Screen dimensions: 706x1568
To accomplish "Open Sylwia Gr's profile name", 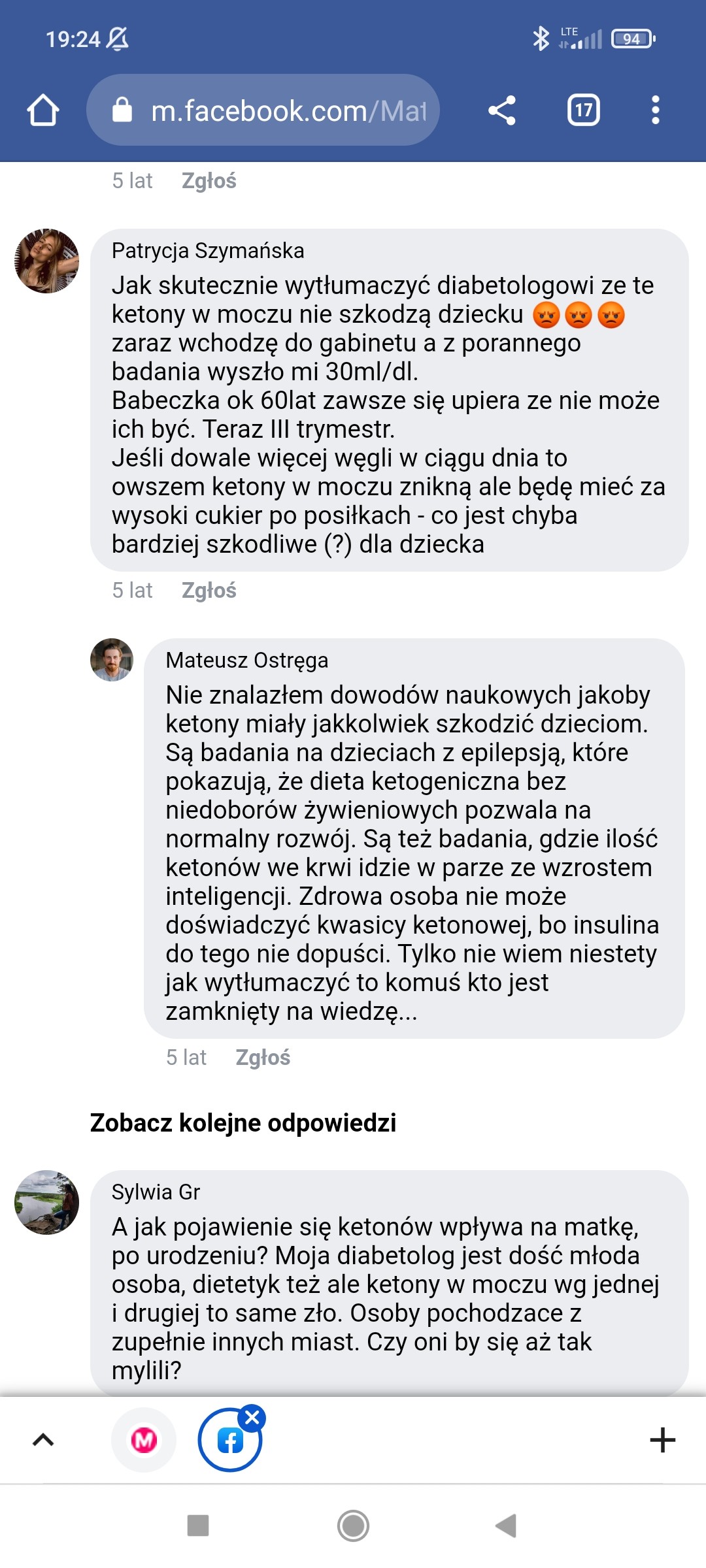I will 156,1192.
